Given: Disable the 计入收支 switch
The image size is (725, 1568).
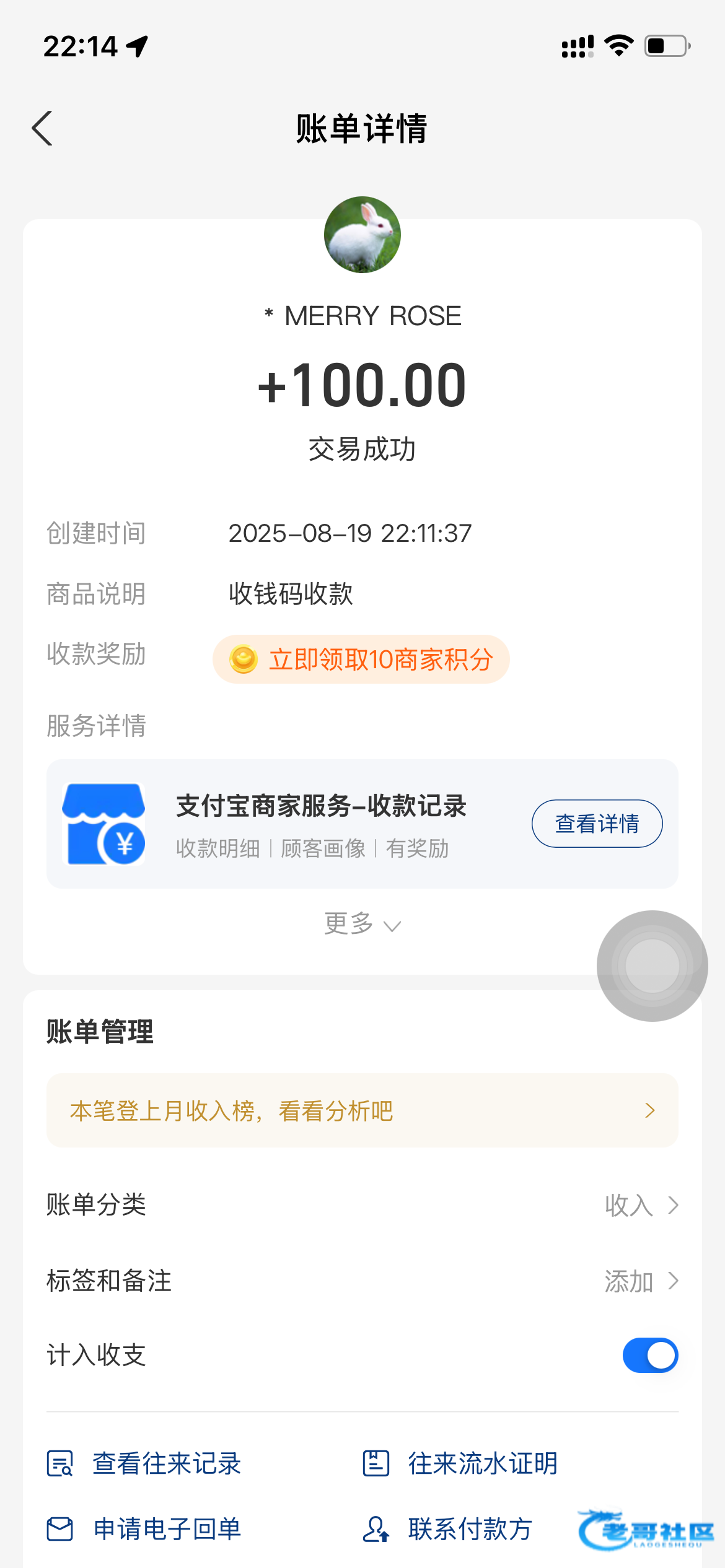Looking at the screenshot, I should 650,1356.
